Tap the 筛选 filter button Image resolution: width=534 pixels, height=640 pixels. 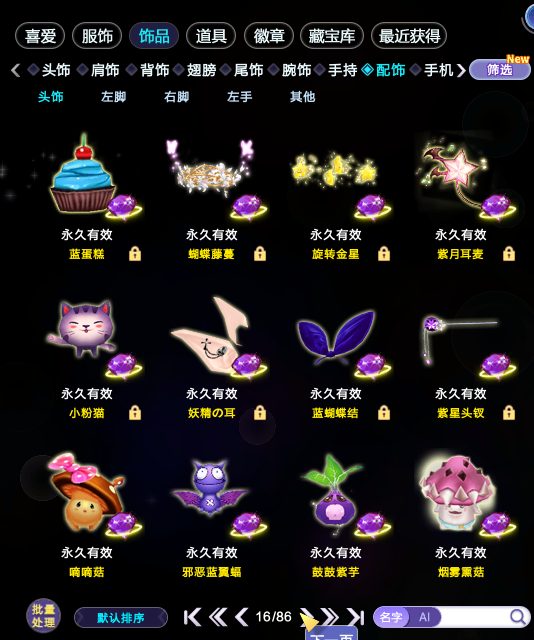point(500,70)
